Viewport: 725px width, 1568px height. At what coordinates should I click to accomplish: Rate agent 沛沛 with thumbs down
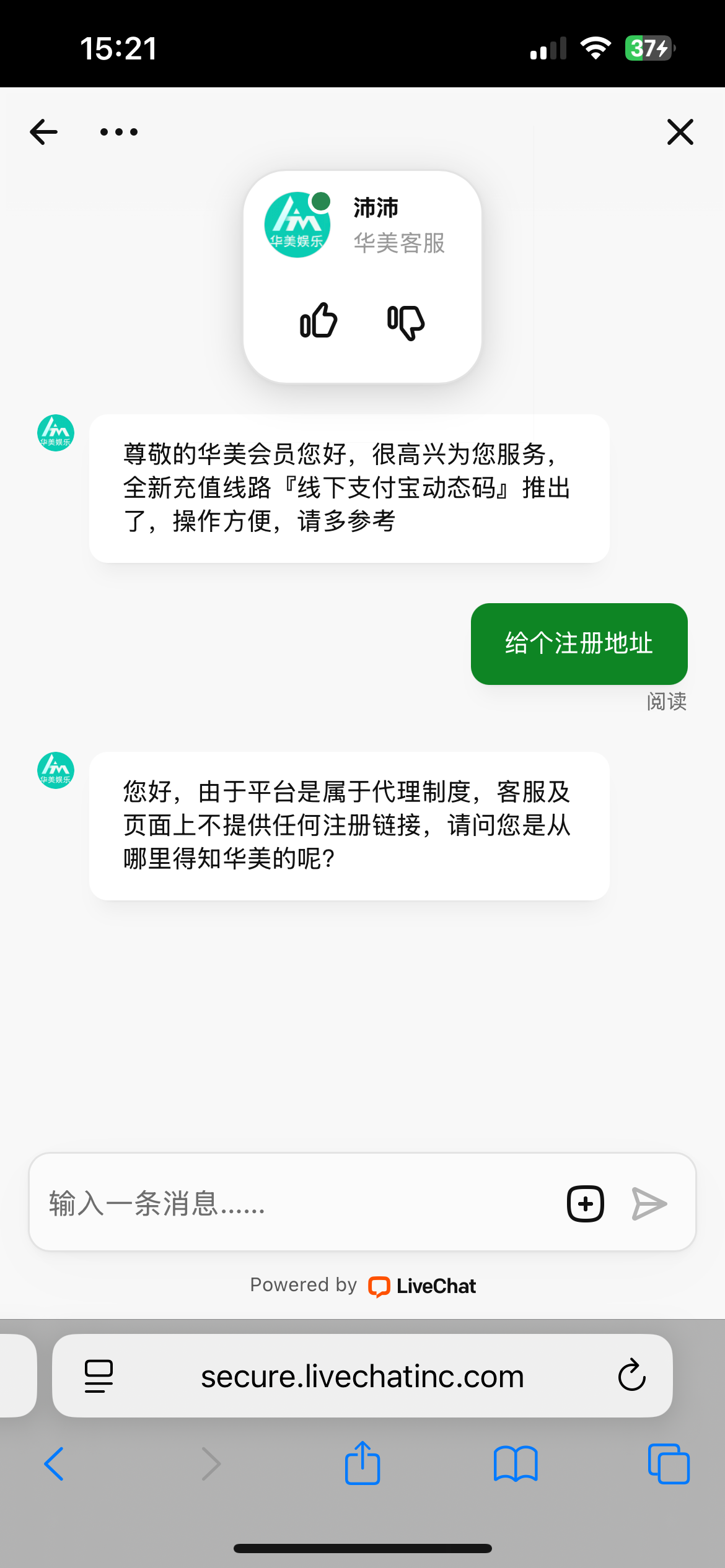(x=406, y=322)
